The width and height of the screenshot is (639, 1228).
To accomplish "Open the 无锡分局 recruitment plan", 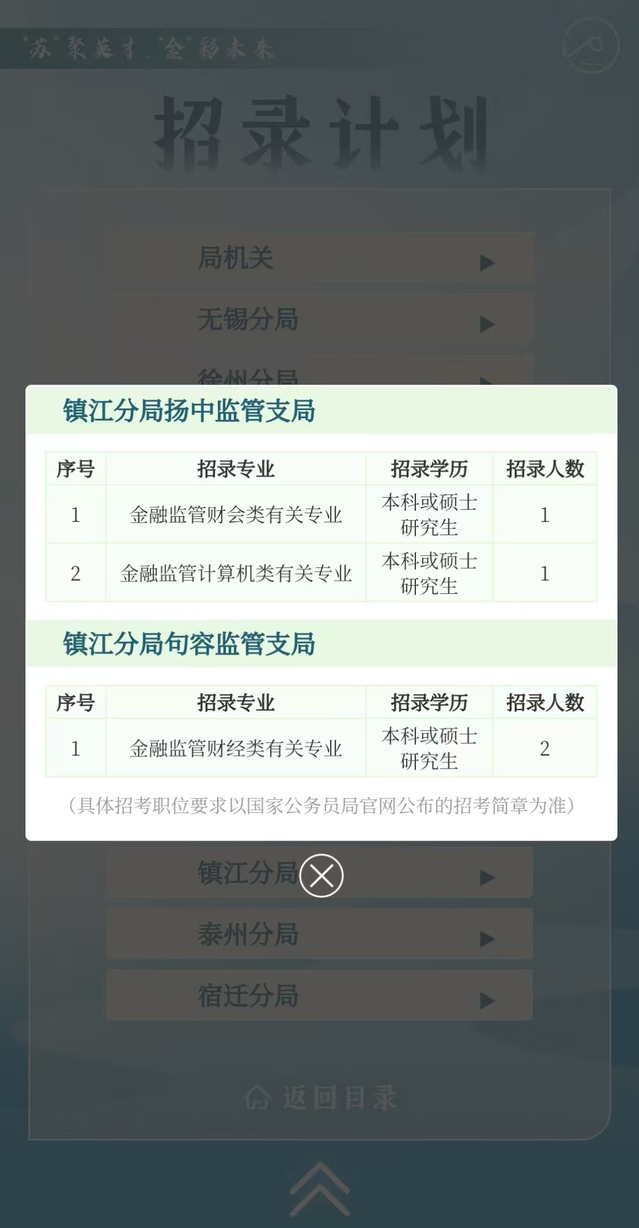I will point(319,321).
